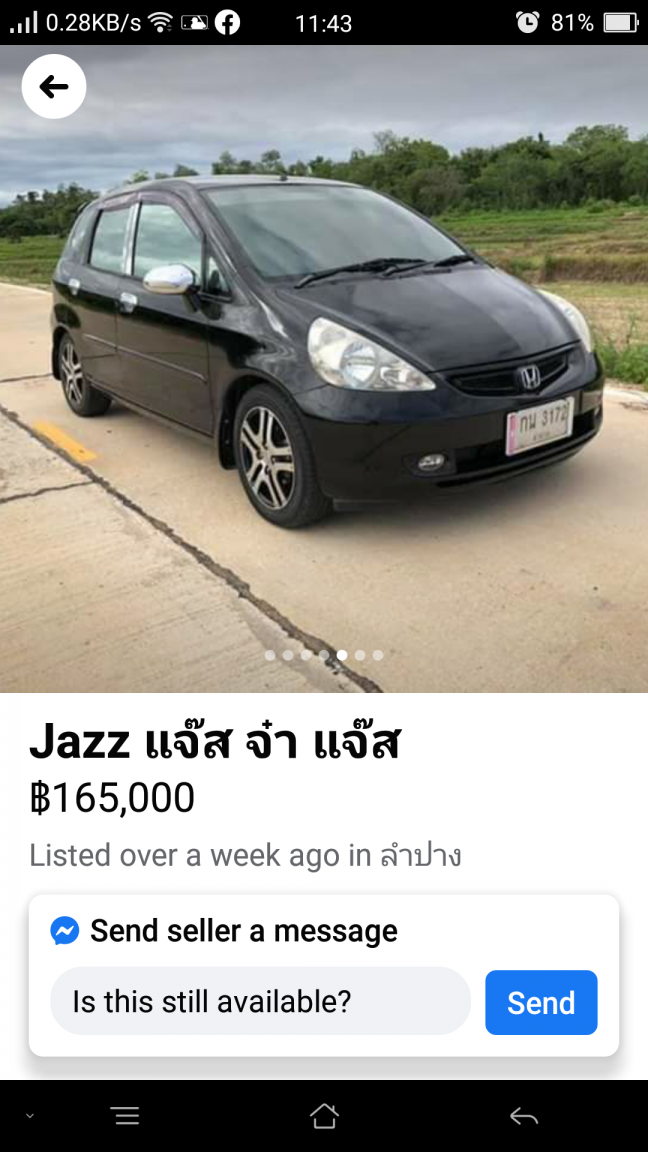Open the system recent apps menu
648x1152 pixels.
click(126, 1117)
